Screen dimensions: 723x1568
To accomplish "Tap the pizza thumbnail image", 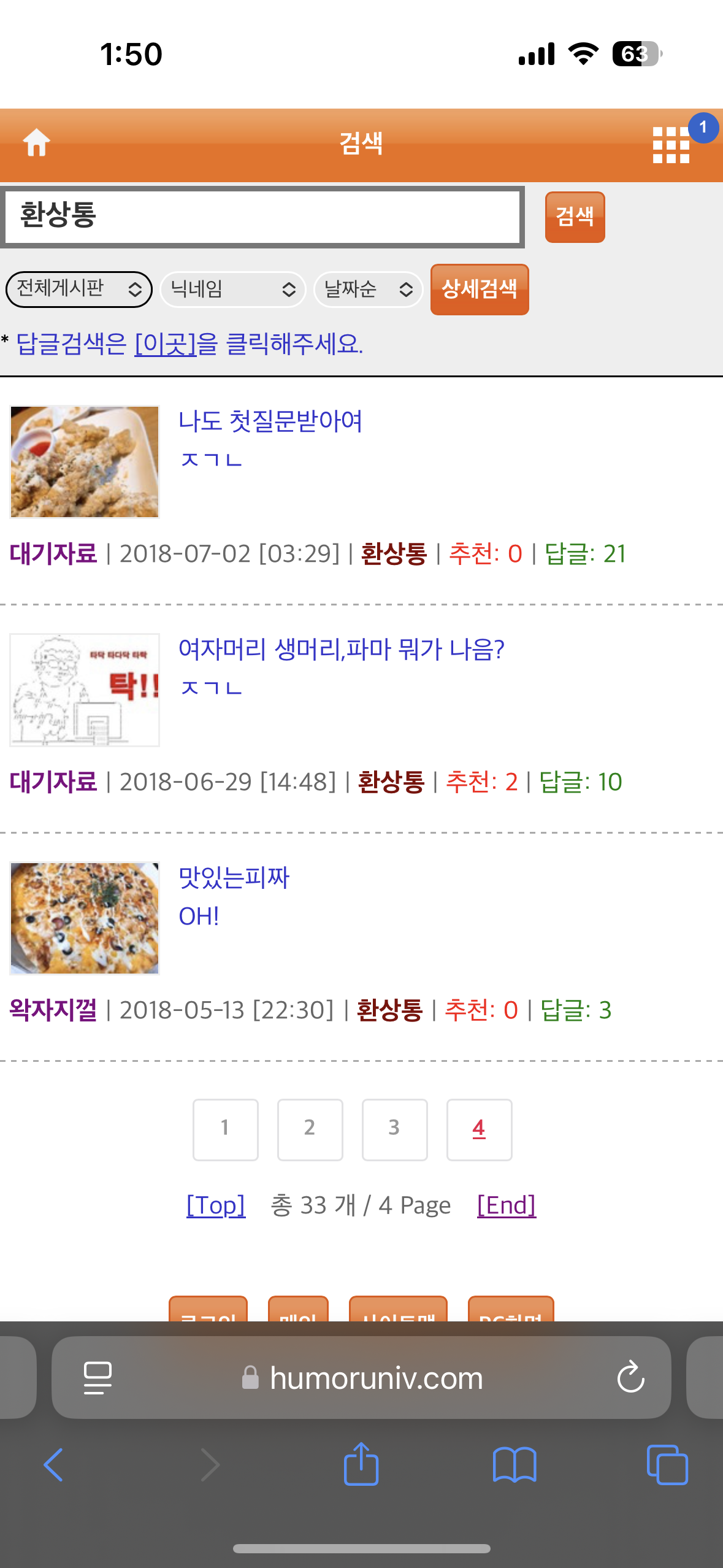I will click(85, 918).
